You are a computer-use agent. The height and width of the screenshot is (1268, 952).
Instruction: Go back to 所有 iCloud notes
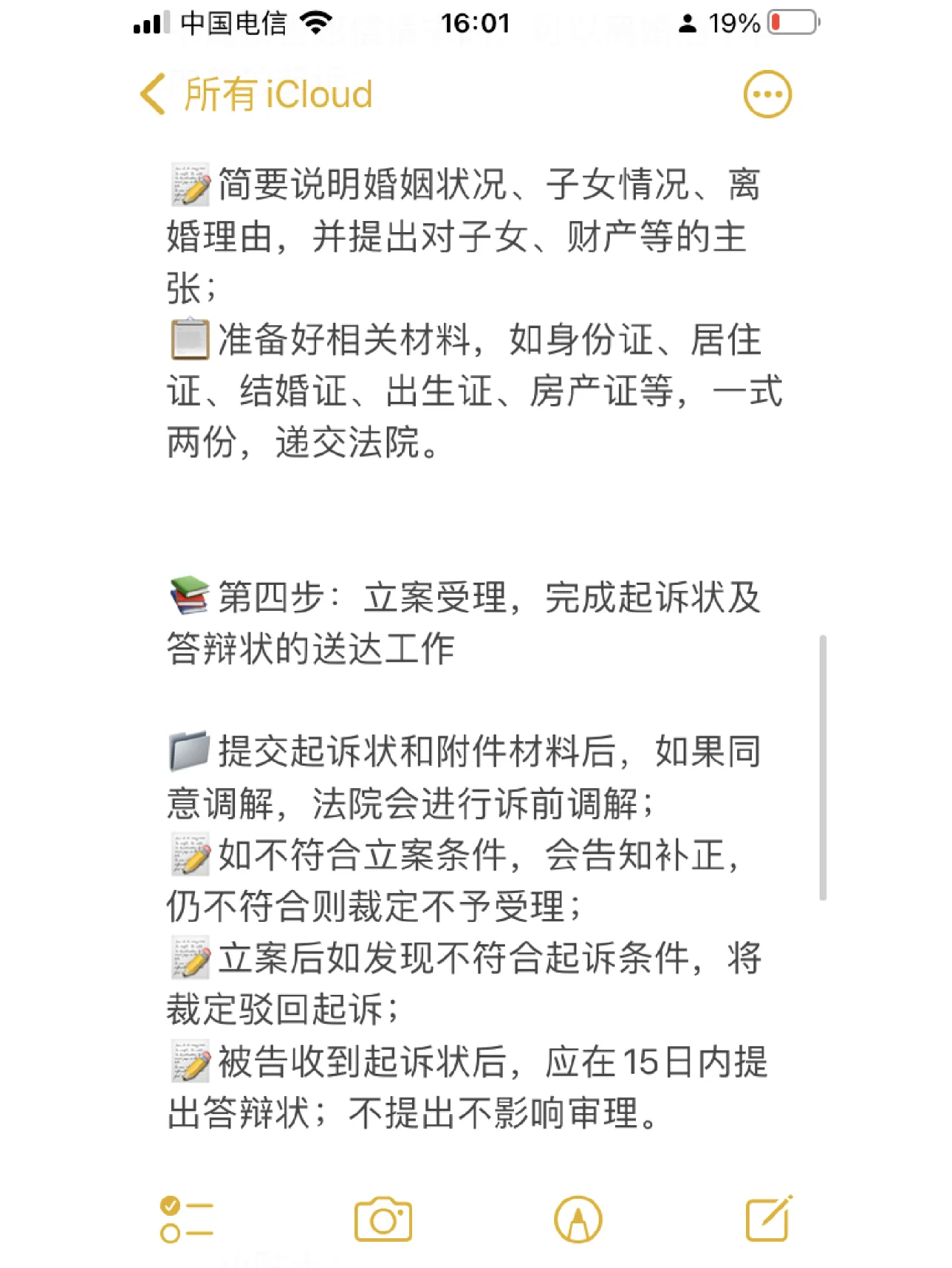[257, 95]
